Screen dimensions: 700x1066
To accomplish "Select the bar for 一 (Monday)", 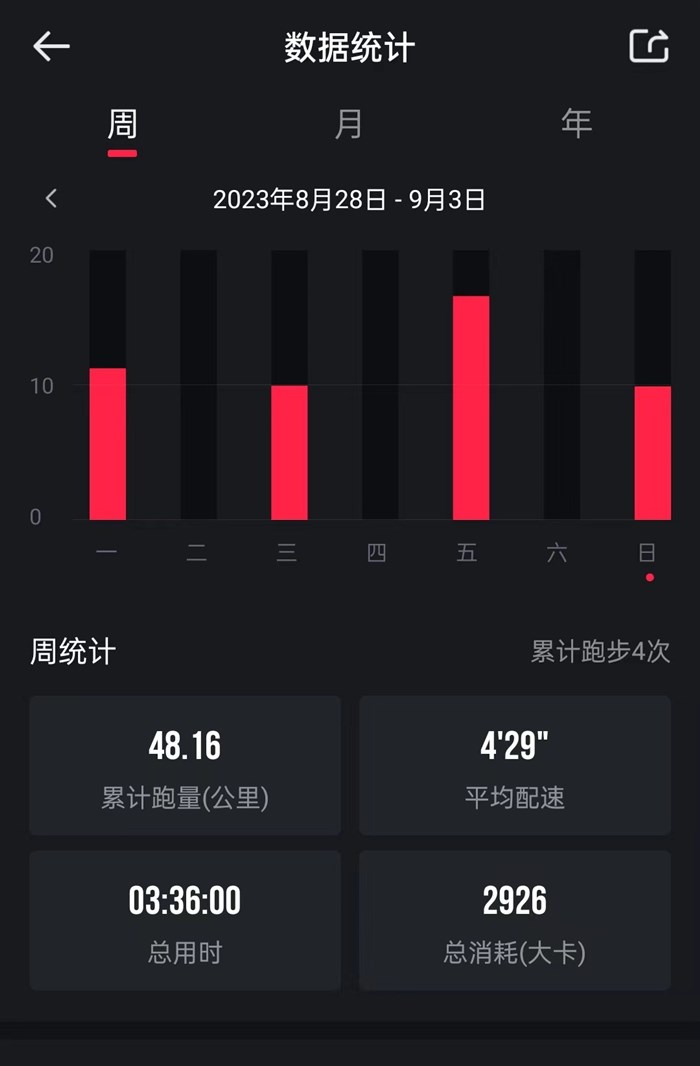I will point(108,443).
